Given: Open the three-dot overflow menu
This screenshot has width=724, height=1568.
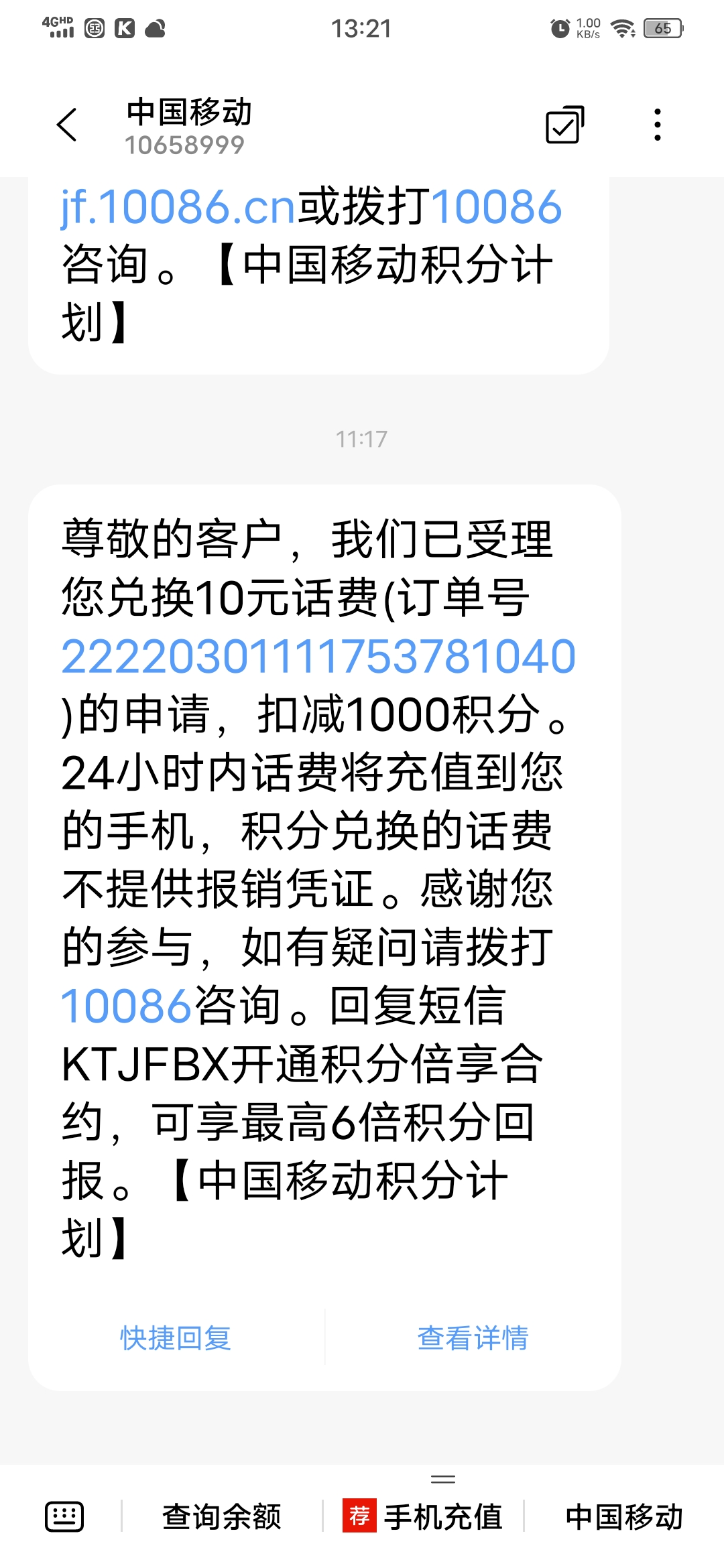Looking at the screenshot, I should [658, 125].
